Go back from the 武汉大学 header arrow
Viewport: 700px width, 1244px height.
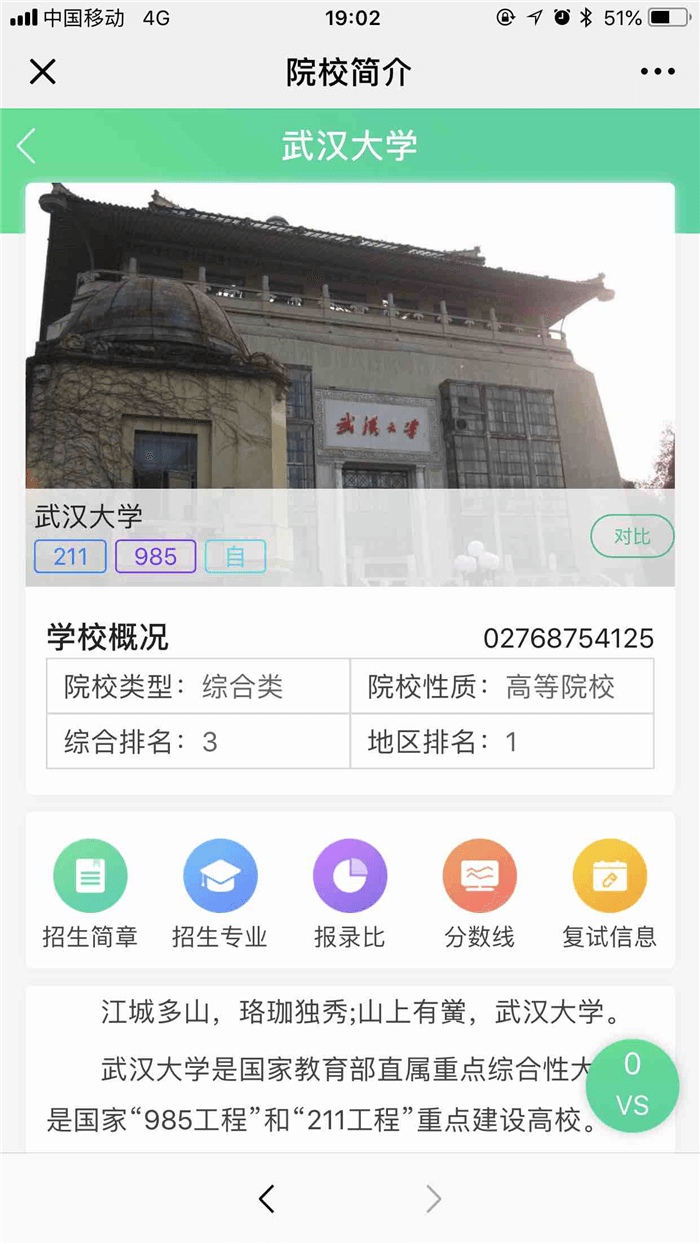pyautogui.click(x=27, y=146)
